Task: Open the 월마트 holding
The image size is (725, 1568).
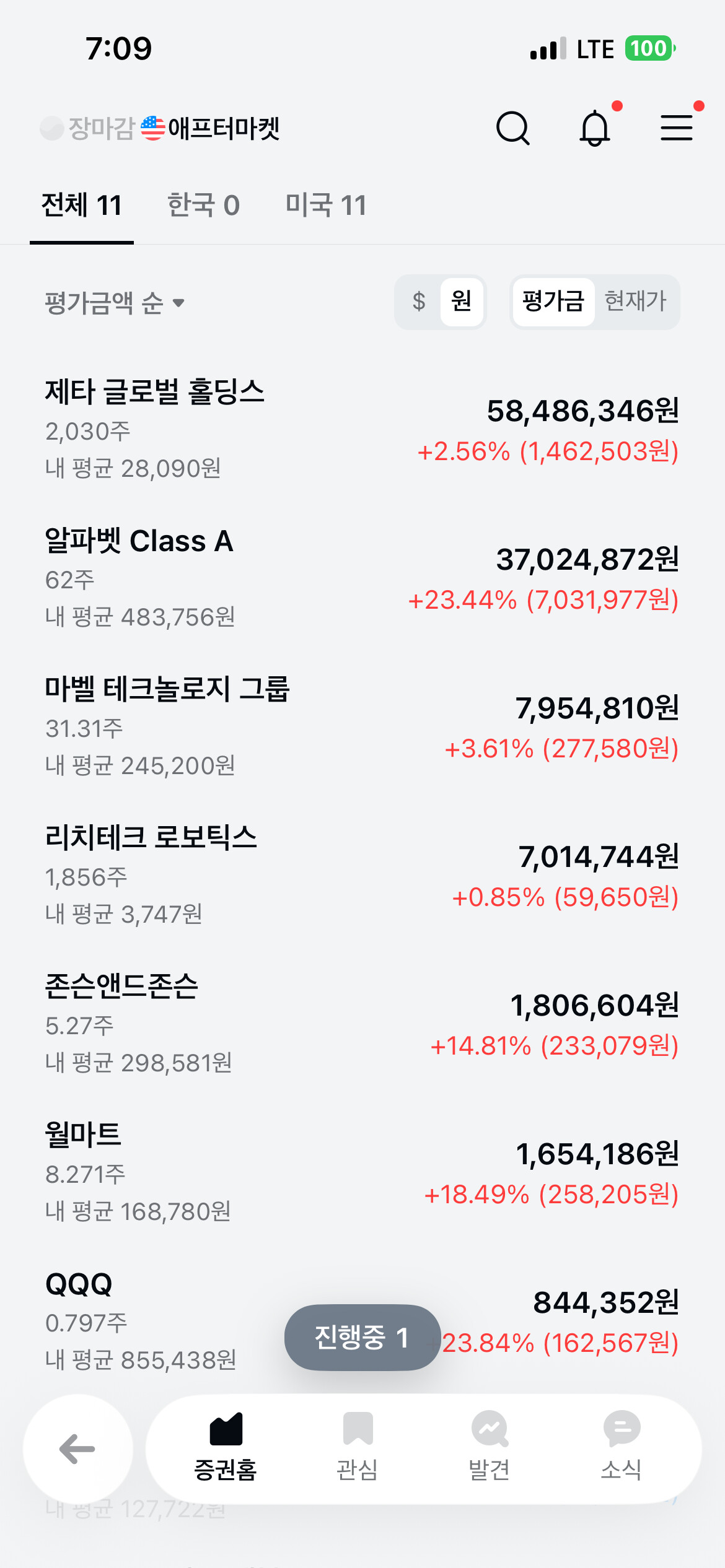Action: pos(362,1173)
